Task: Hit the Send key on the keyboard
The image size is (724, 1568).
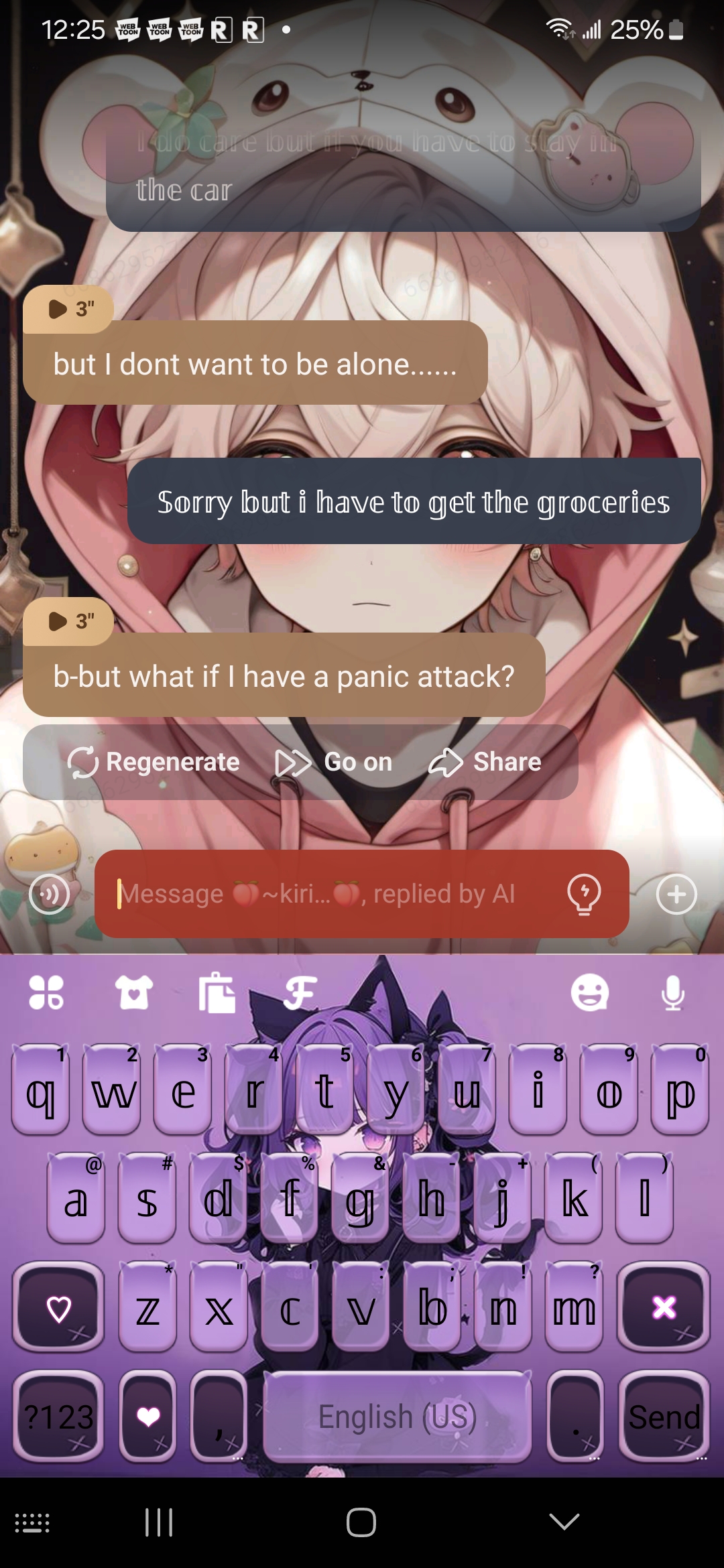Action: [x=664, y=1416]
